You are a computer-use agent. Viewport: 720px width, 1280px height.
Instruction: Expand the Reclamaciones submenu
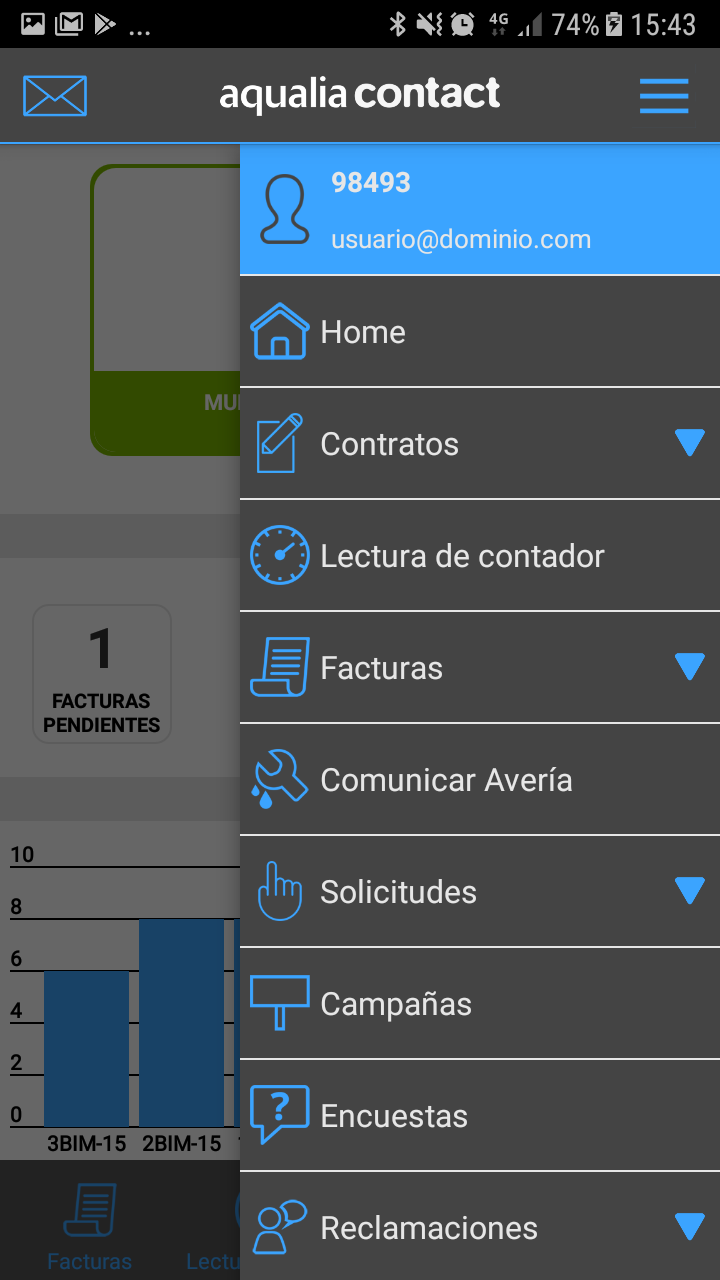[689, 1227]
